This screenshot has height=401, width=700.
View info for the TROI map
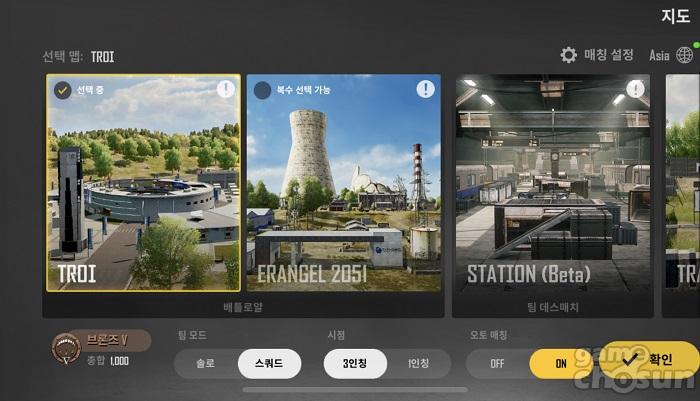[x=226, y=89]
